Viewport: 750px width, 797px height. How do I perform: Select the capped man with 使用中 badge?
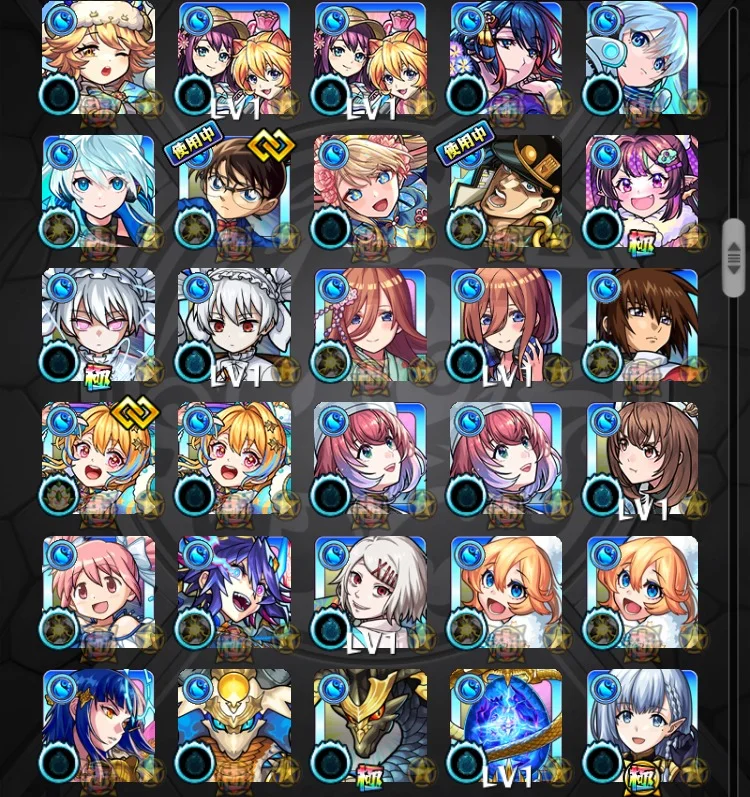point(506,192)
